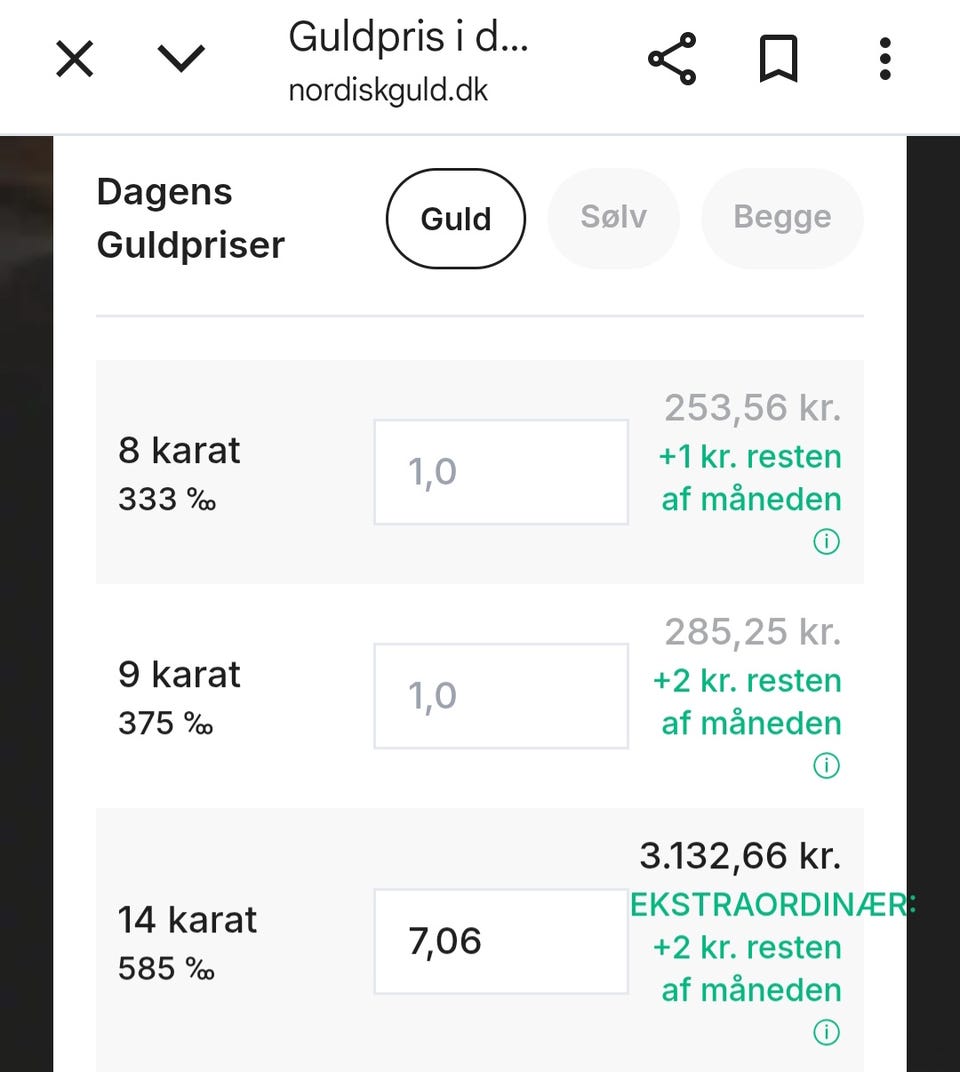Open info icon for 14 karat bonus
Image resolution: width=960 pixels, height=1072 pixels.
826,1033
